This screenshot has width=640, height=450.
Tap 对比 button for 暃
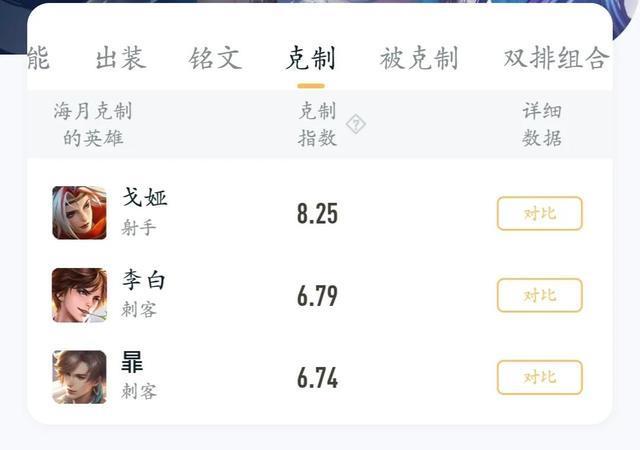[x=539, y=377]
